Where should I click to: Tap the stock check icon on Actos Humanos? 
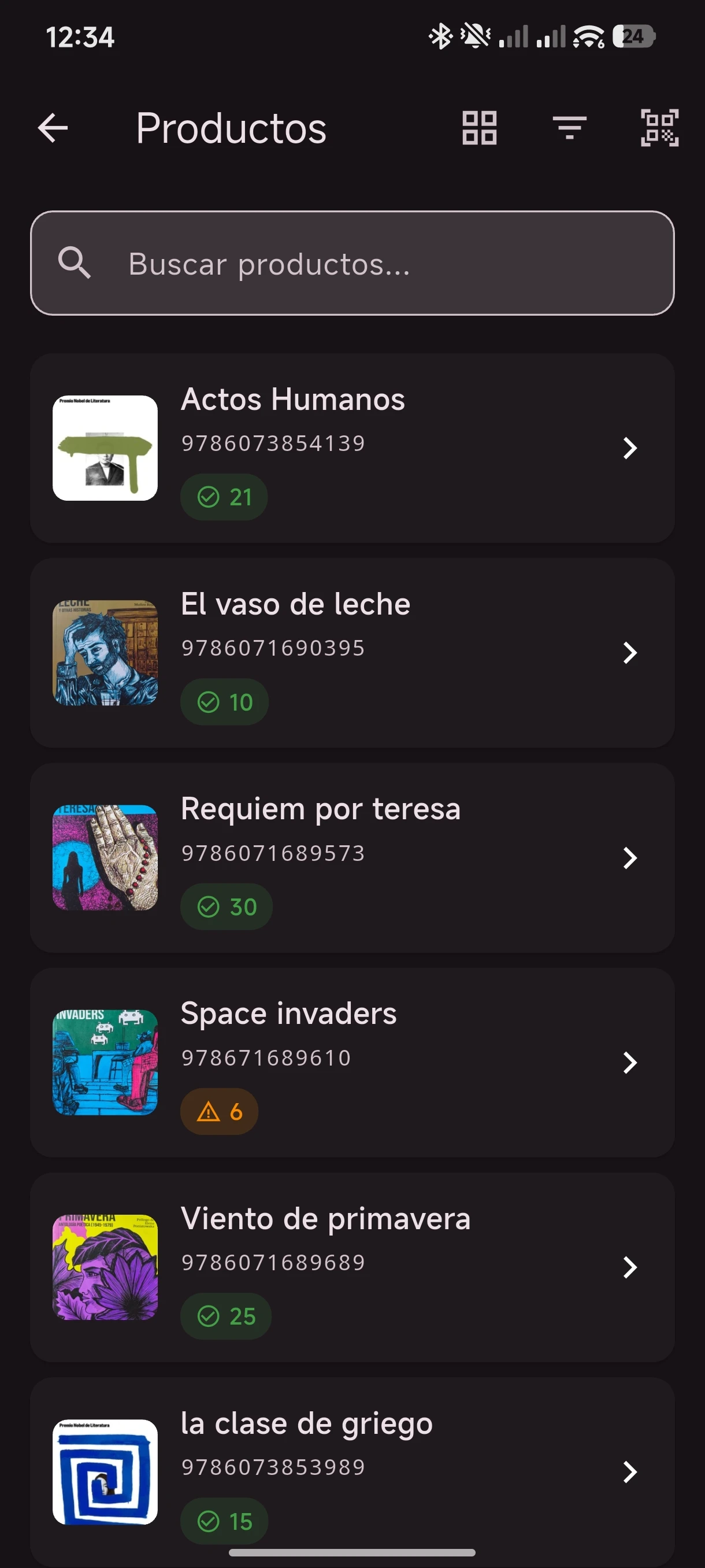click(209, 497)
